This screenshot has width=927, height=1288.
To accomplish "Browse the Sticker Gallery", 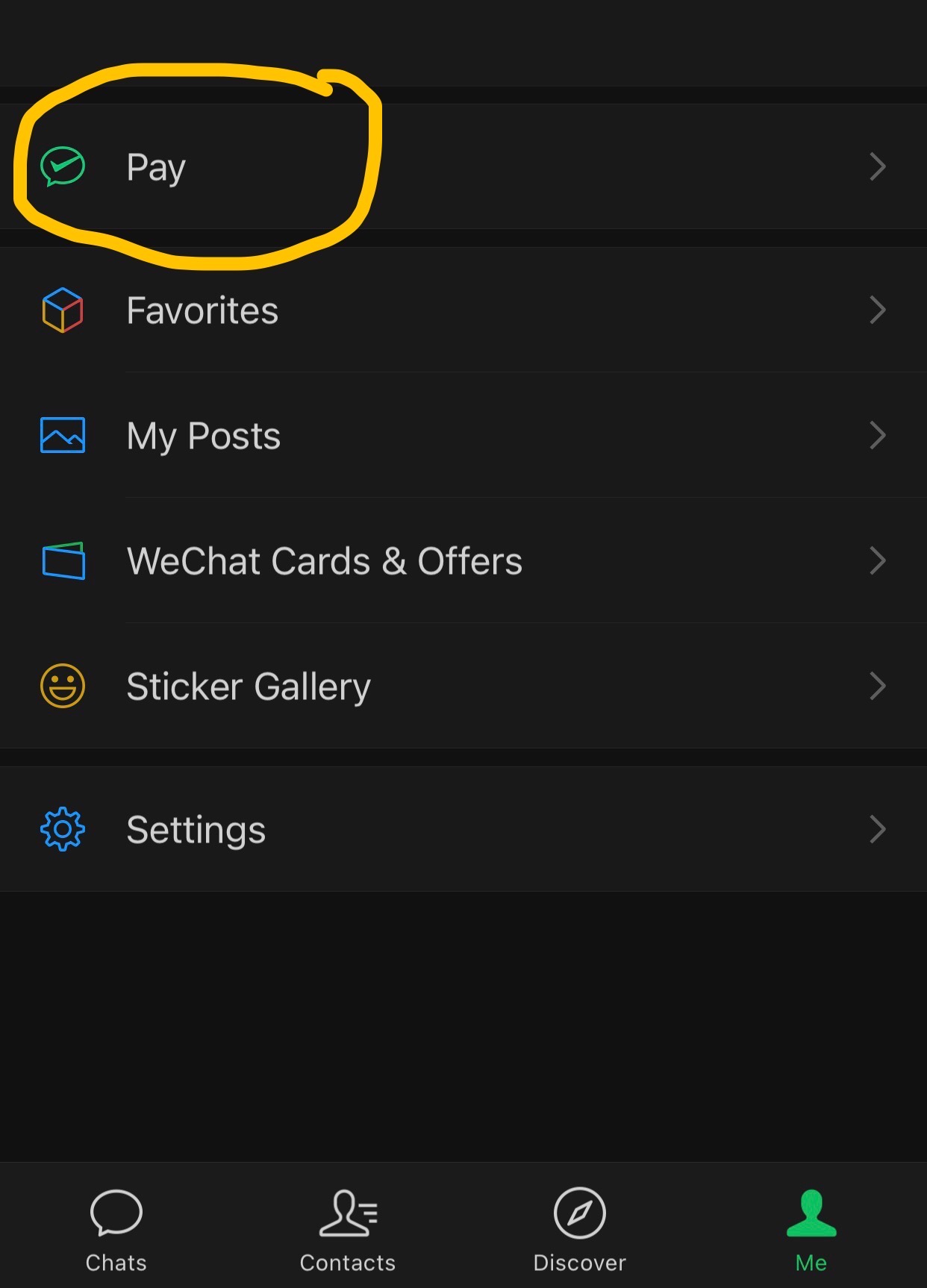I will coord(463,686).
